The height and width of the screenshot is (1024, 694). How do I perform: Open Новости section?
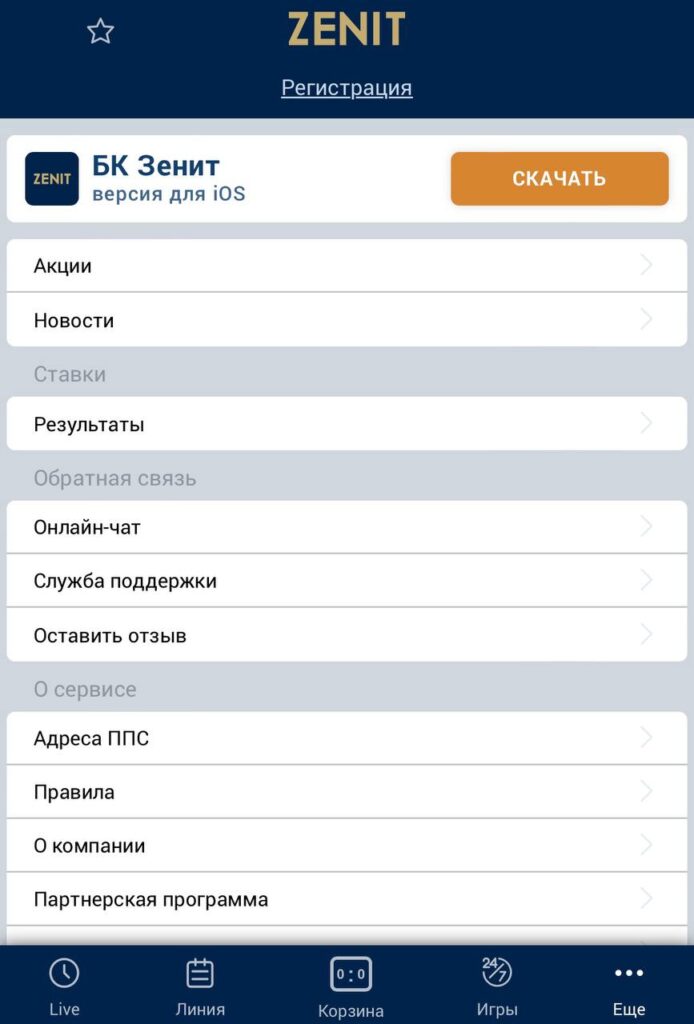346,320
